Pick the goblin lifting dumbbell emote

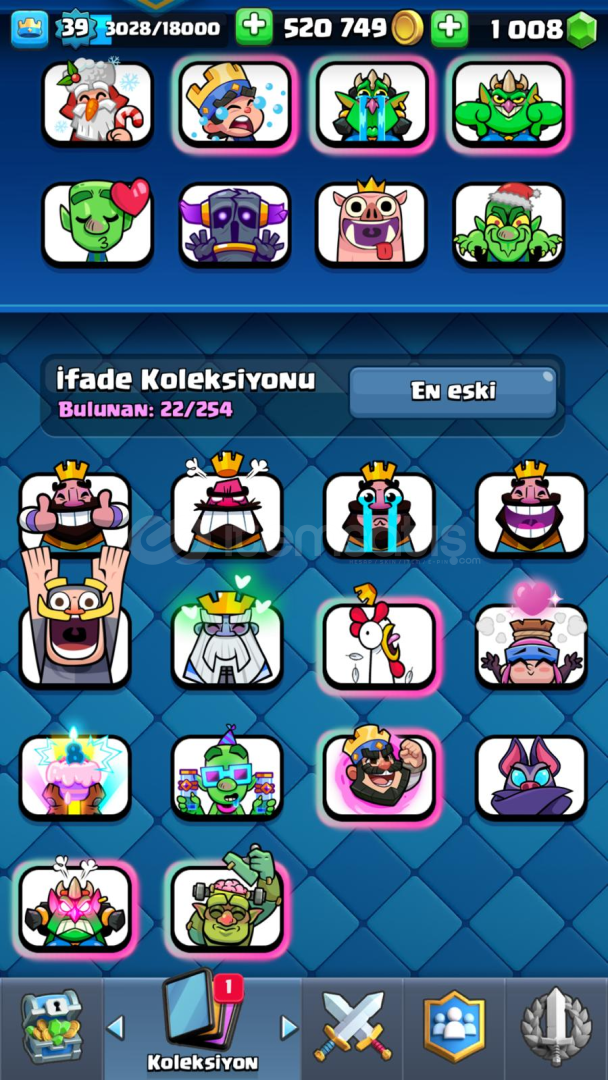(227, 907)
